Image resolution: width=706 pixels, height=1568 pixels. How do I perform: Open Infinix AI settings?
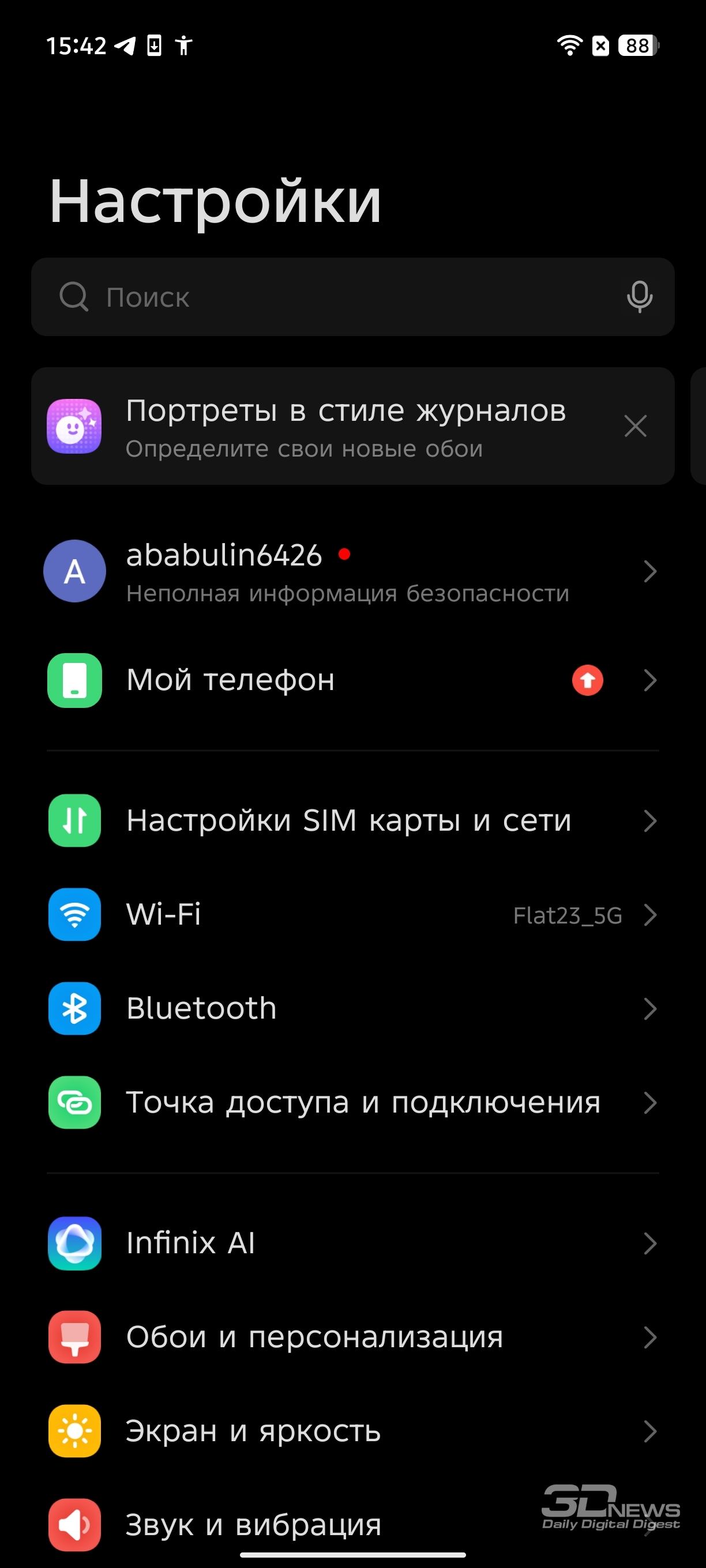point(352,1243)
